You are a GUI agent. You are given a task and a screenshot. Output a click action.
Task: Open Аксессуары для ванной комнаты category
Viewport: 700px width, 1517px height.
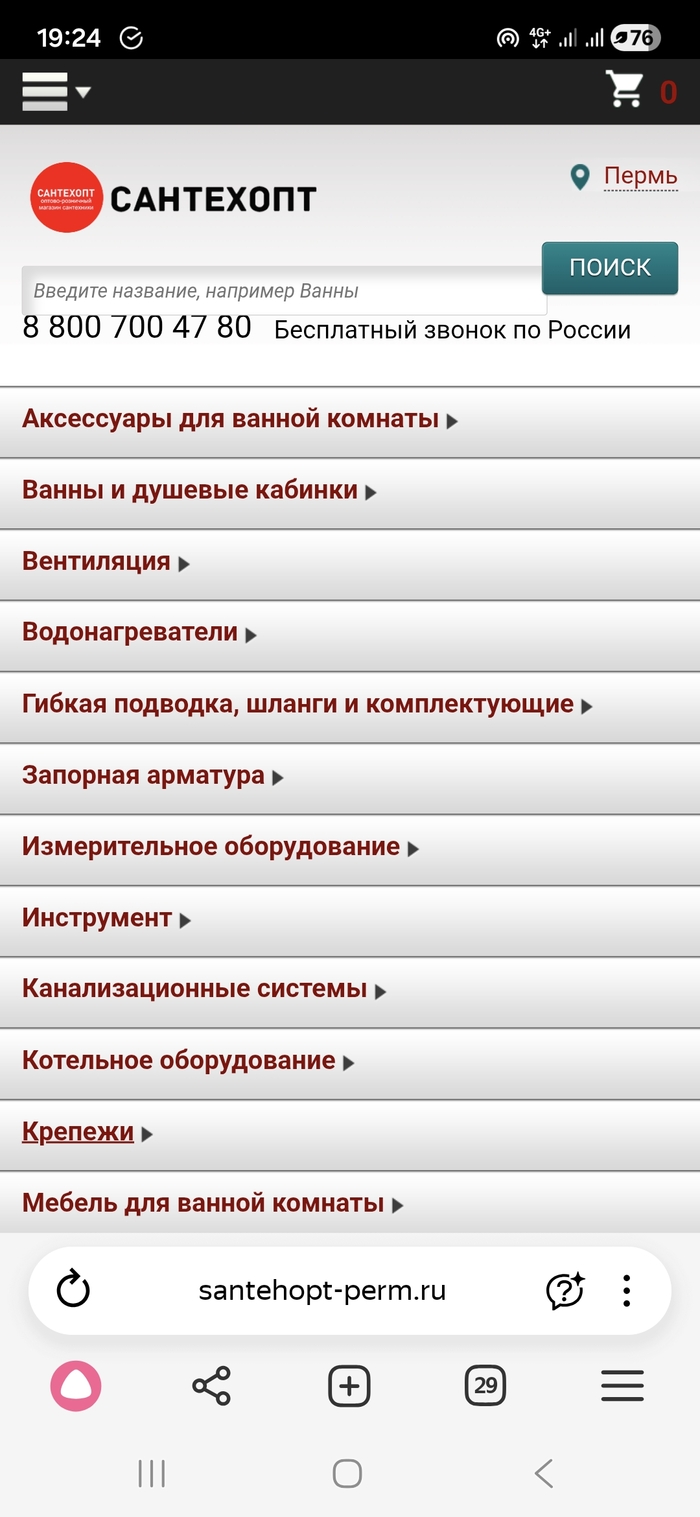point(230,419)
